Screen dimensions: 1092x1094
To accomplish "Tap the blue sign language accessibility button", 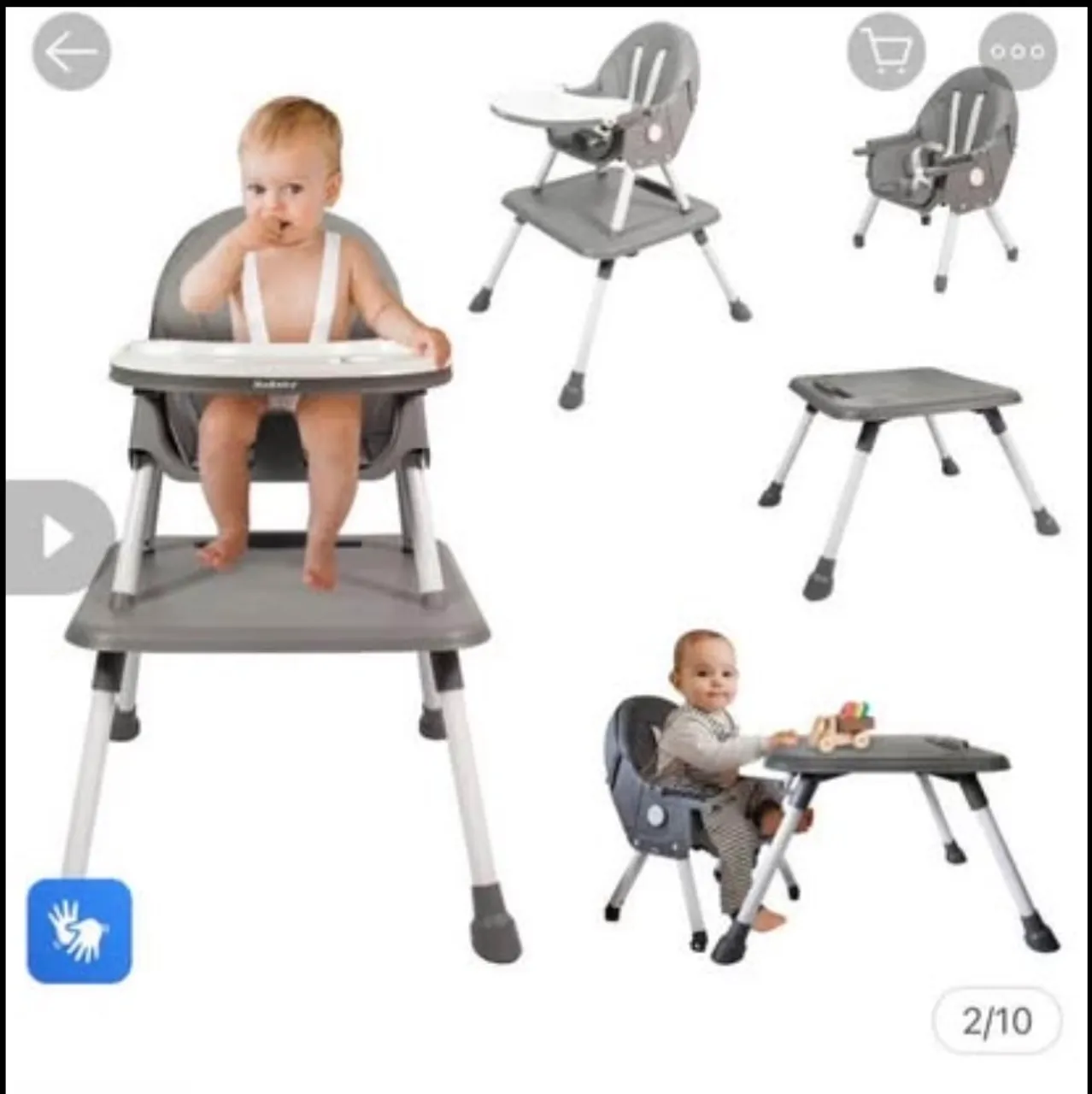I will pyautogui.click(x=79, y=931).
